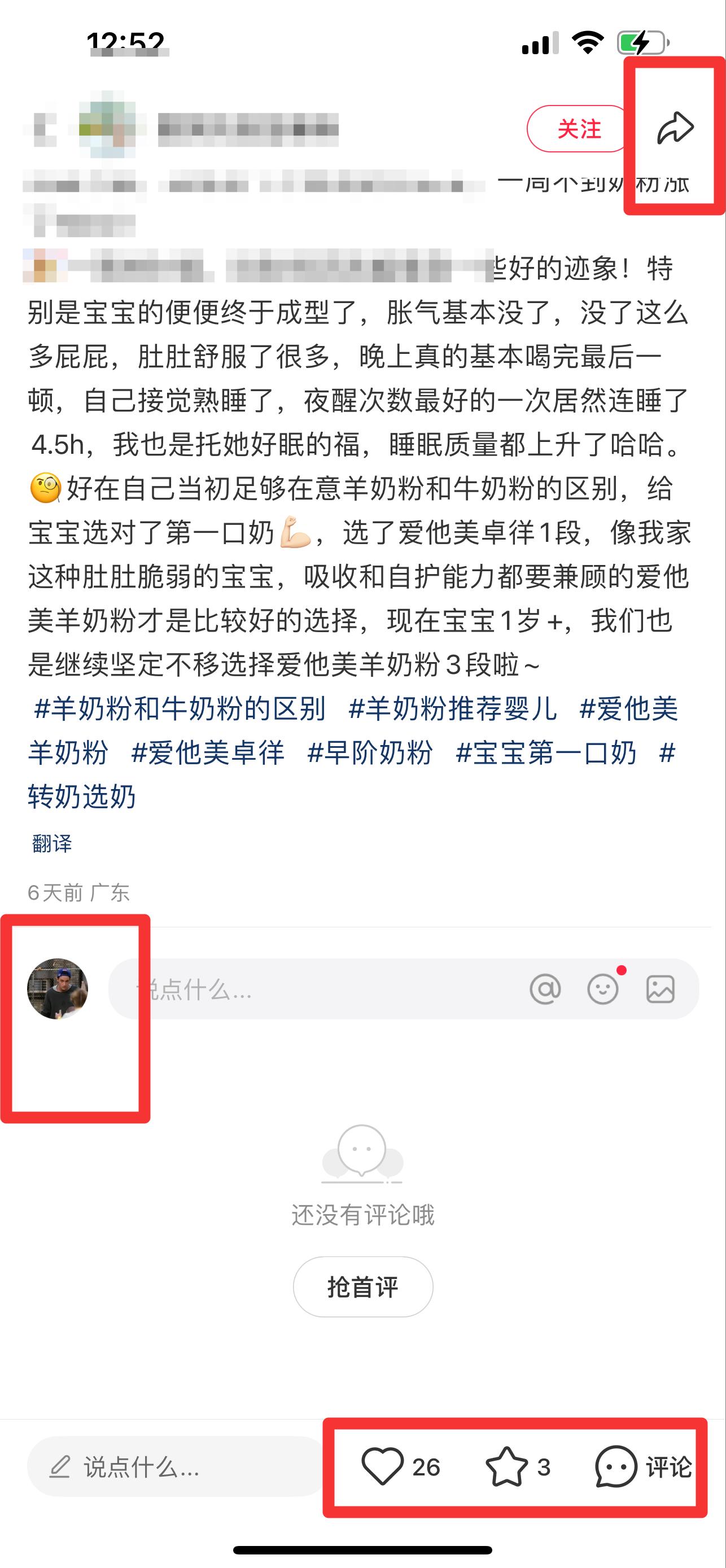Open your profile avatar beside the comment box
The height and width of the screenshot is (1568, 726).
coord(58,989)
